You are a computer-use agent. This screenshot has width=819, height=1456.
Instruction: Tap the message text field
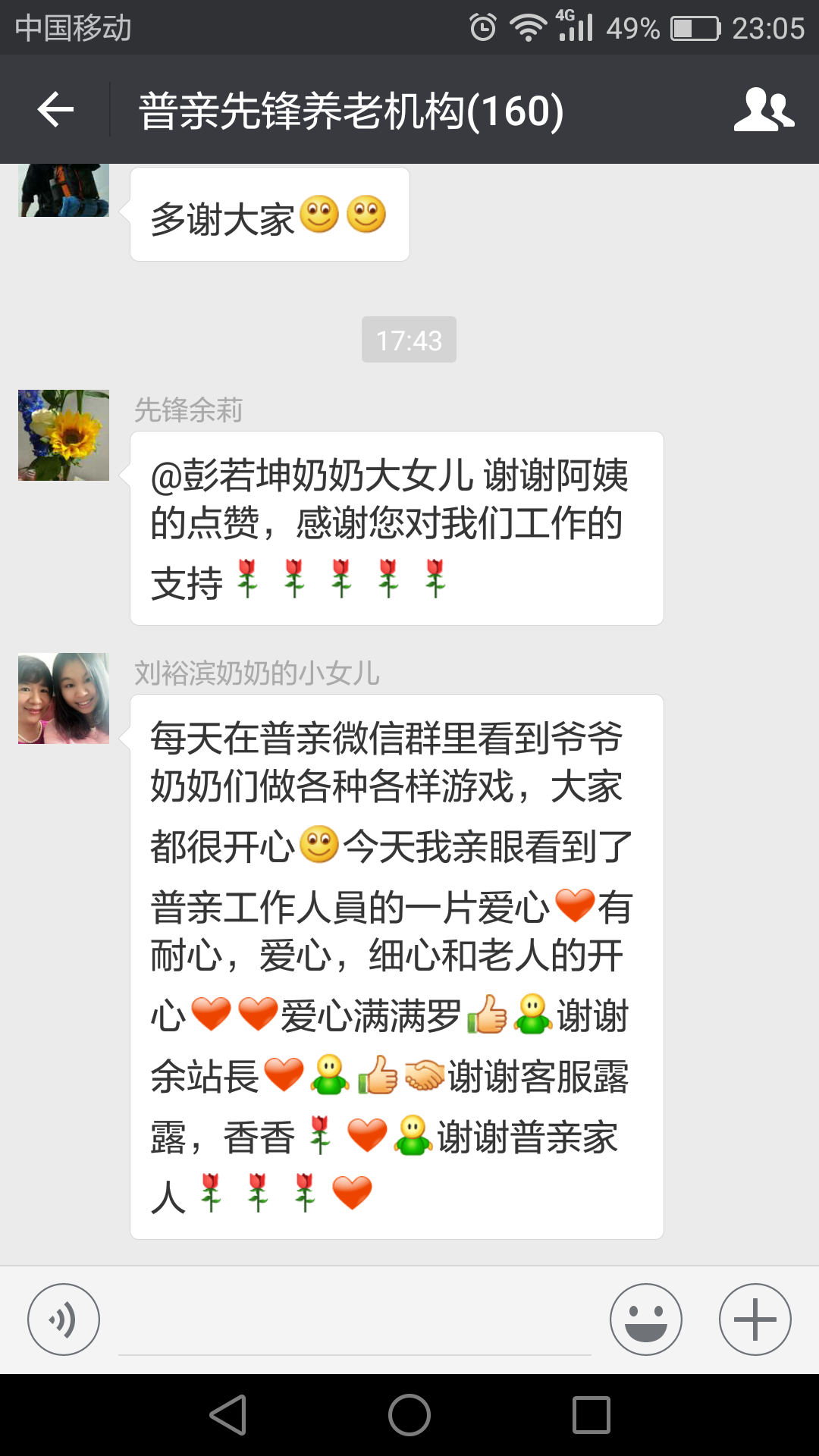tap(354, 1323)
